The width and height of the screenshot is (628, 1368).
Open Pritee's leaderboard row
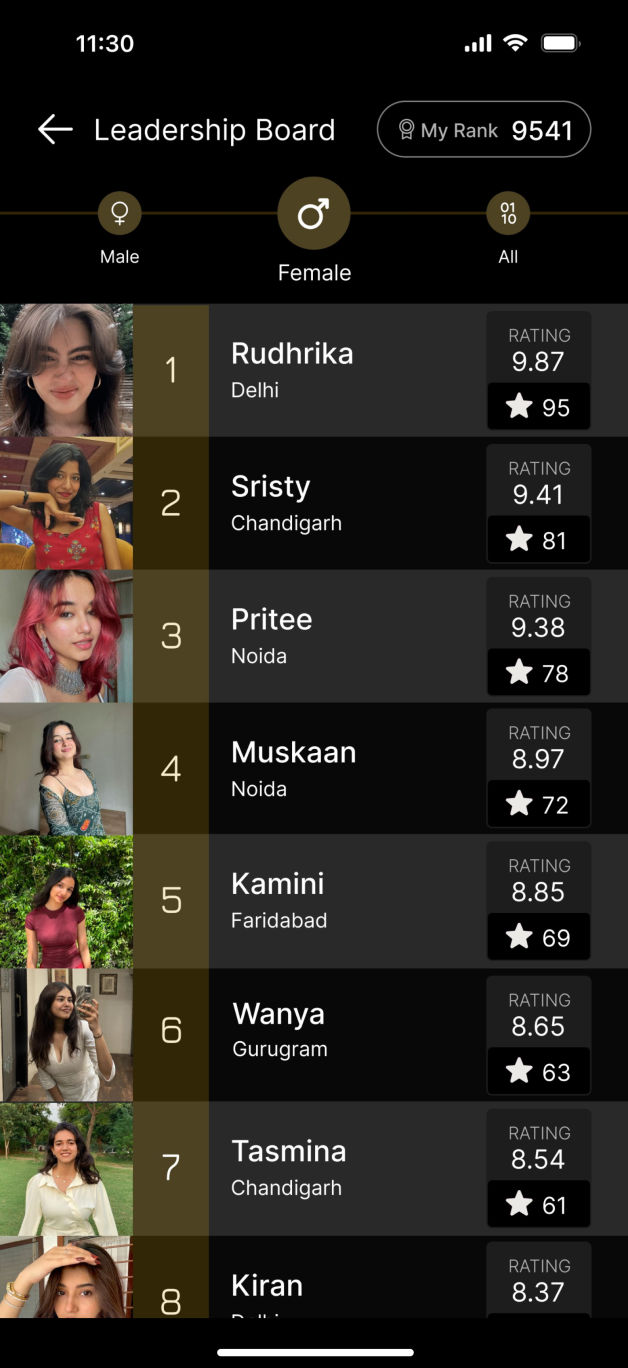click(x=314, y=636)
